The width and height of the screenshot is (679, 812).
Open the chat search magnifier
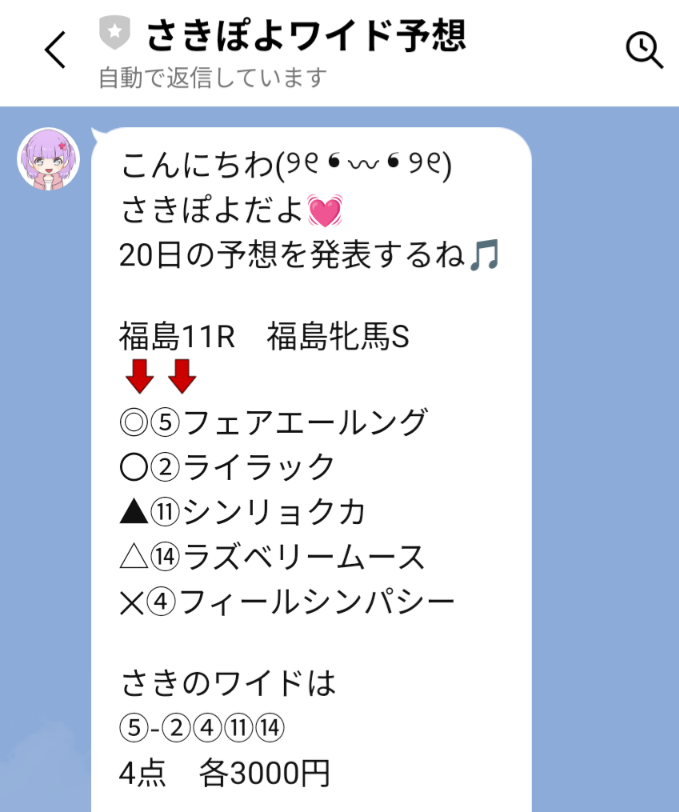tap(643, 50)
